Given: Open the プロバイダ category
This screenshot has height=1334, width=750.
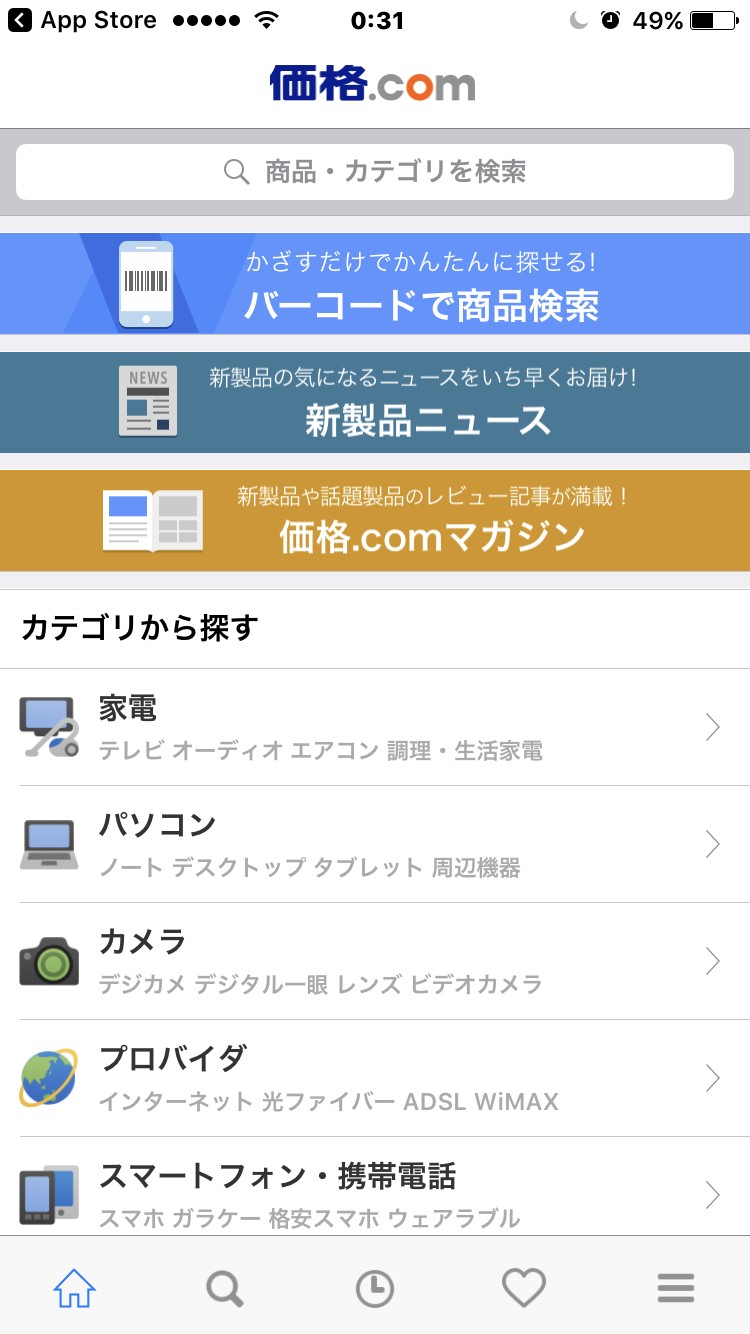Looking at the screenshot, I should (x=375, y=1078).
